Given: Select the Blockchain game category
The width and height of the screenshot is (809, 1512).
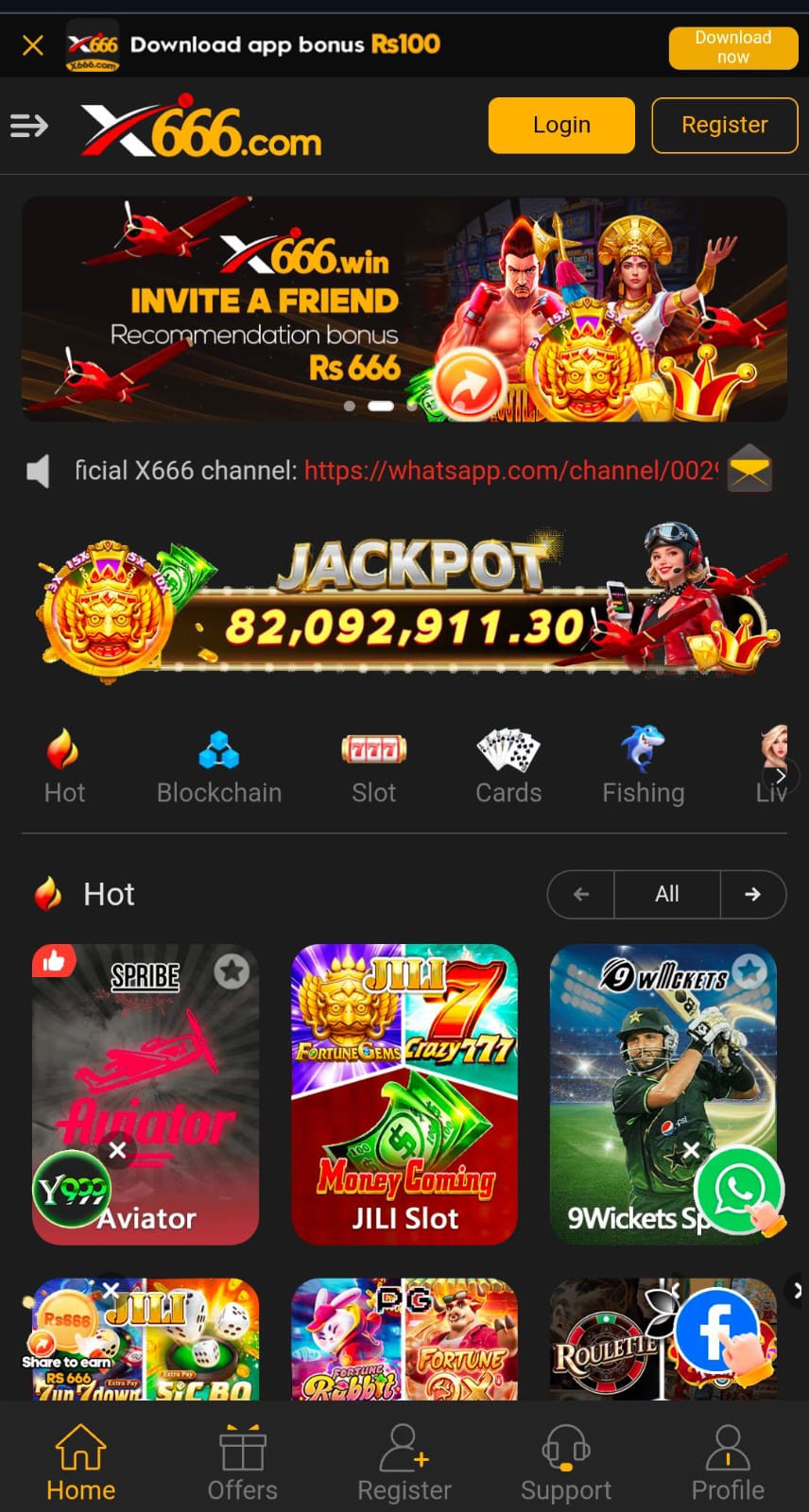Looking at the screenshot, I should (x=219, y=767).
